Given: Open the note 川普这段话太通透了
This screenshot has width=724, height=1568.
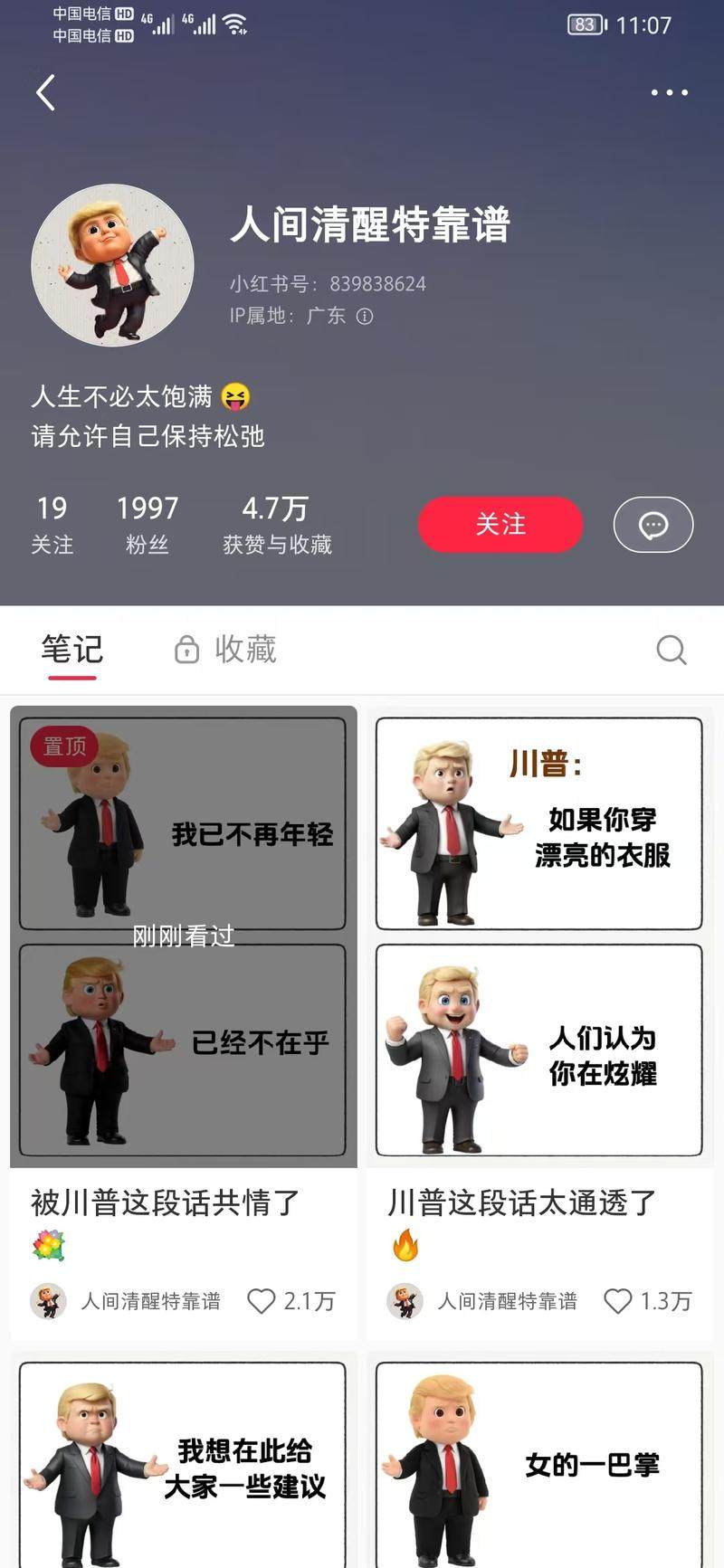Looking at the screenshot, I should tap(538, 936).
